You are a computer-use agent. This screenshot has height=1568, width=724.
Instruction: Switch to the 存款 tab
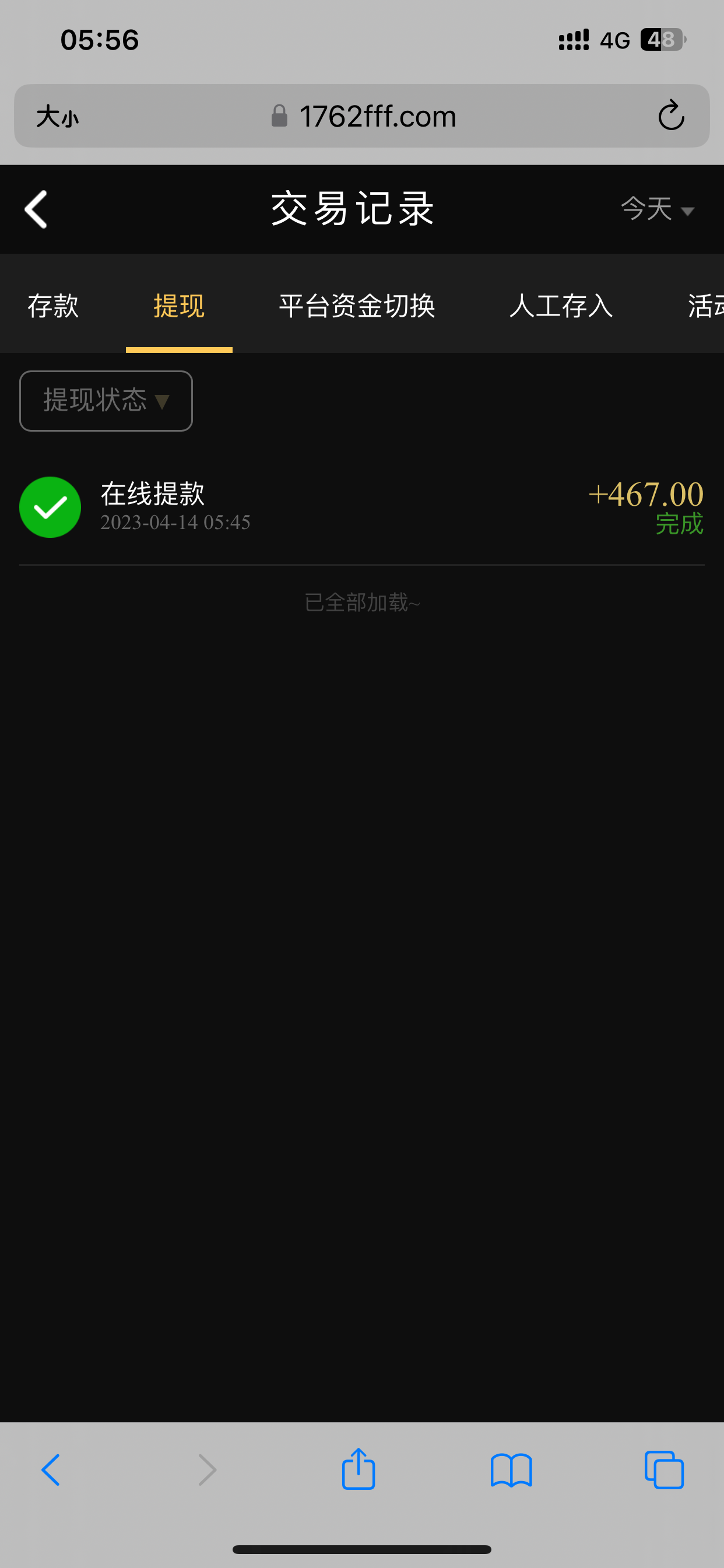click(53, 306)
